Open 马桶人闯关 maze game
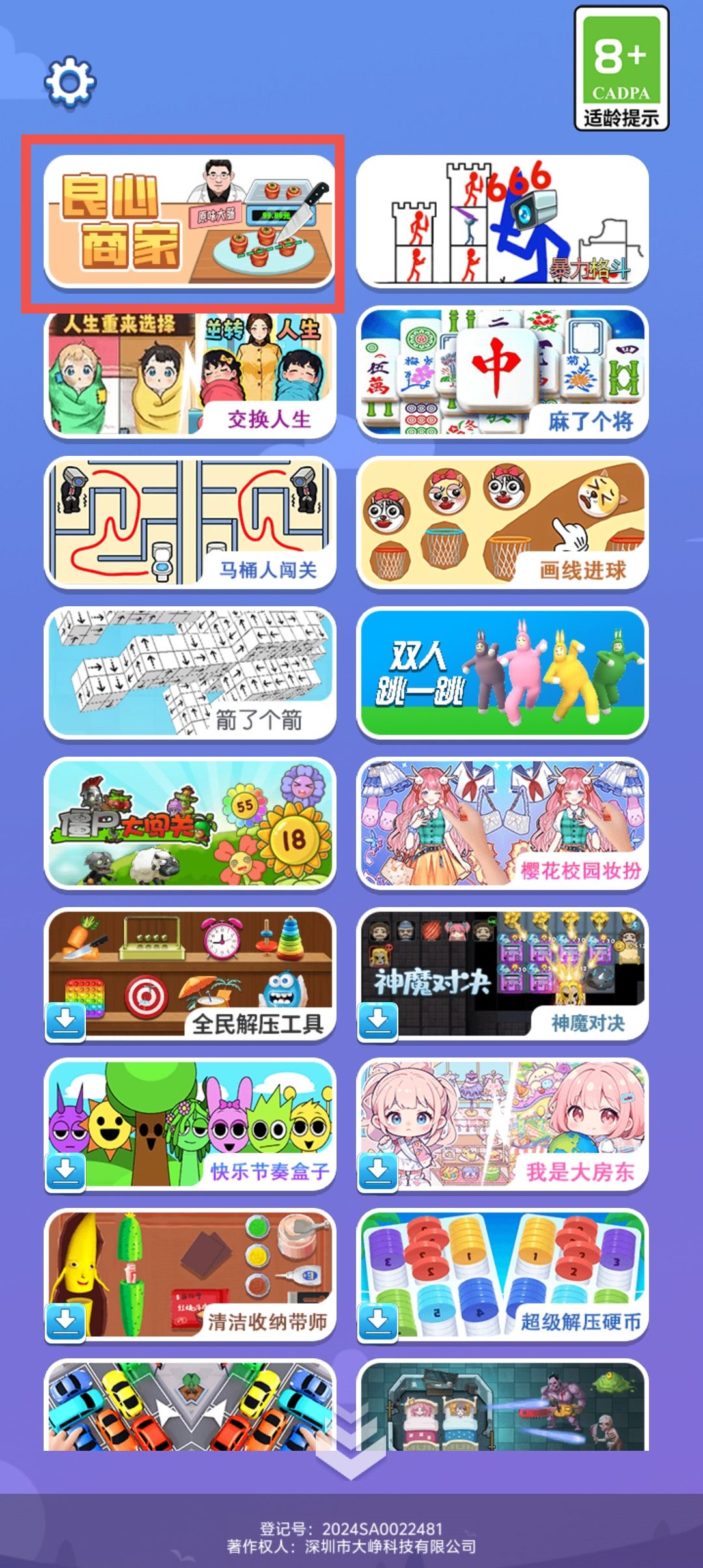Screen dimensions: 703x1568 (x=189, y=523)
